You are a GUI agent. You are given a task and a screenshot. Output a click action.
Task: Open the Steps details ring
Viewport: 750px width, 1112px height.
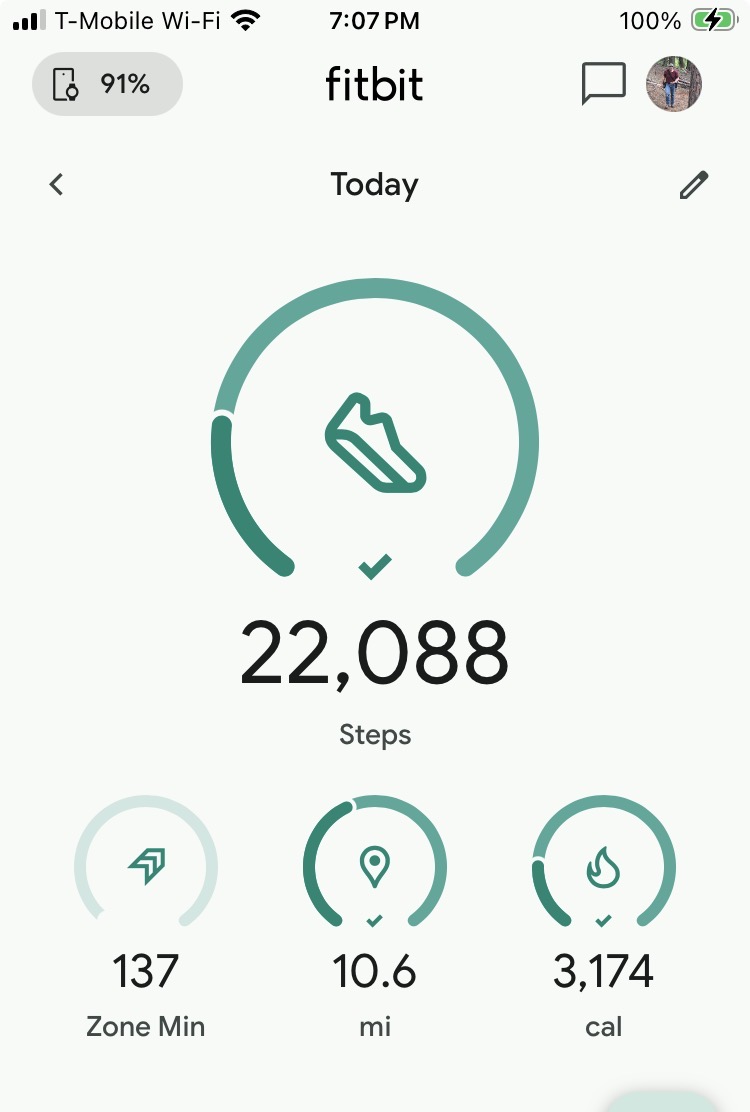pos(375,440)
